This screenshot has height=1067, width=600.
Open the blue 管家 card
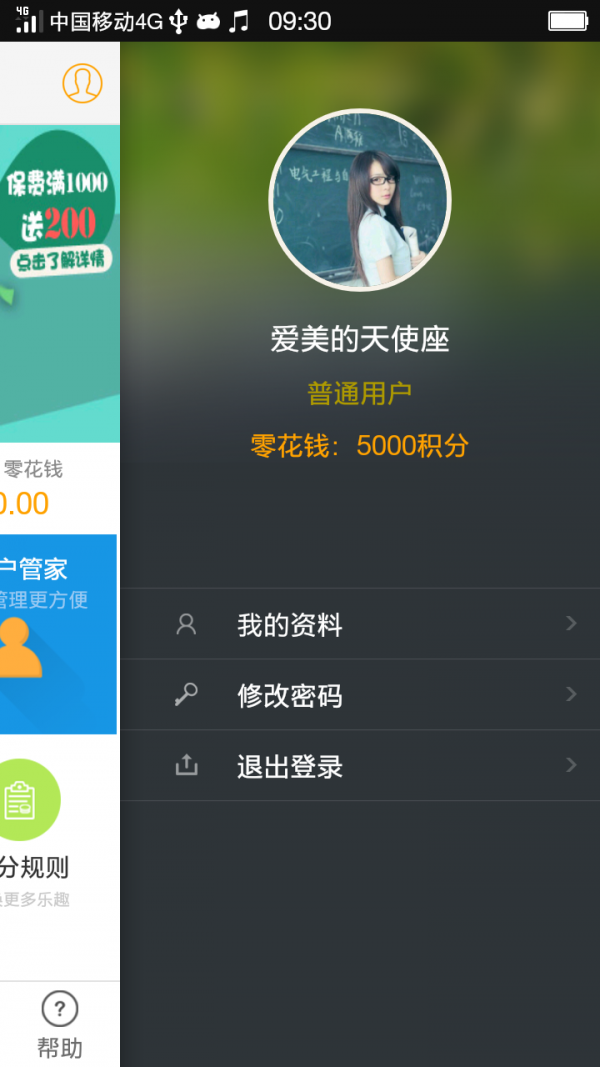point(58,633)
